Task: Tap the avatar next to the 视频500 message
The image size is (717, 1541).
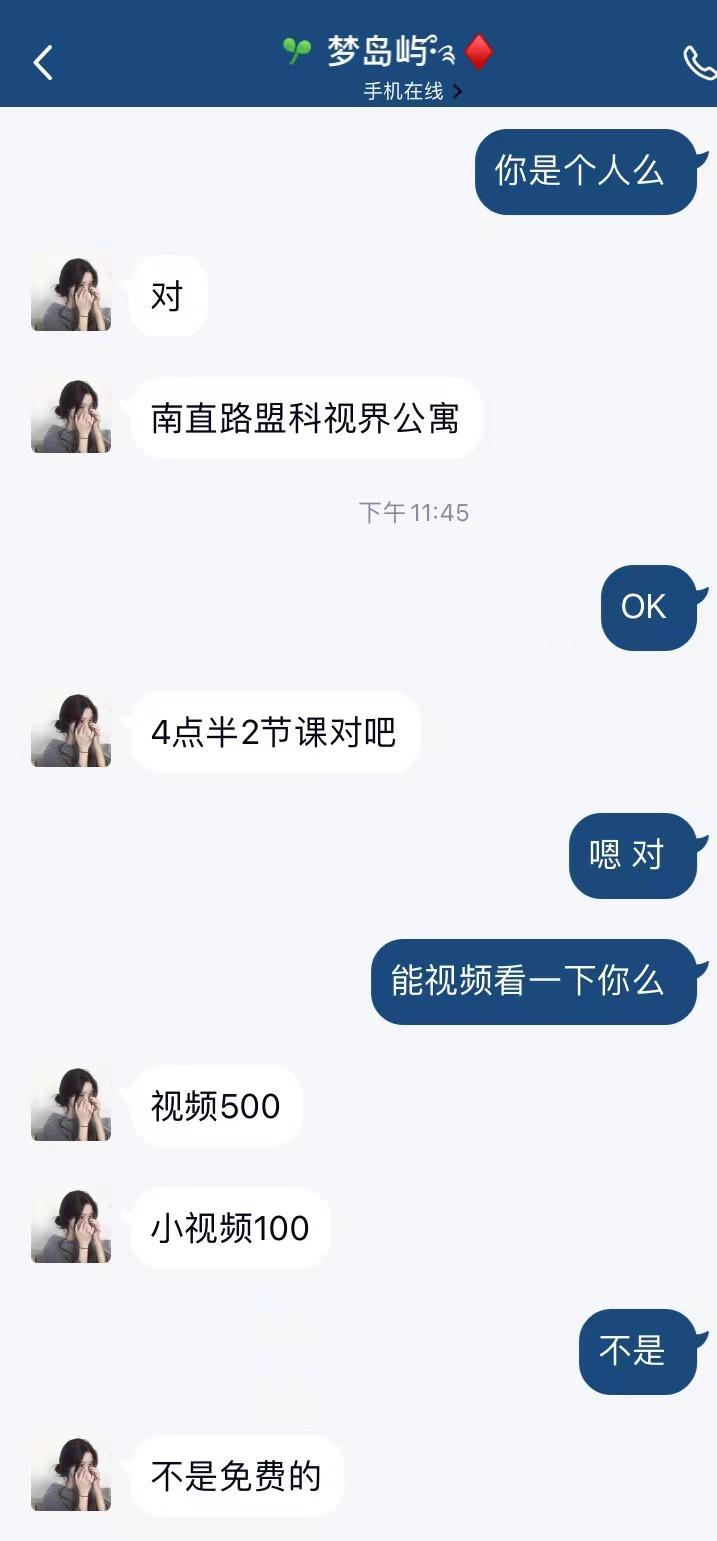Action: point(71,1104)
